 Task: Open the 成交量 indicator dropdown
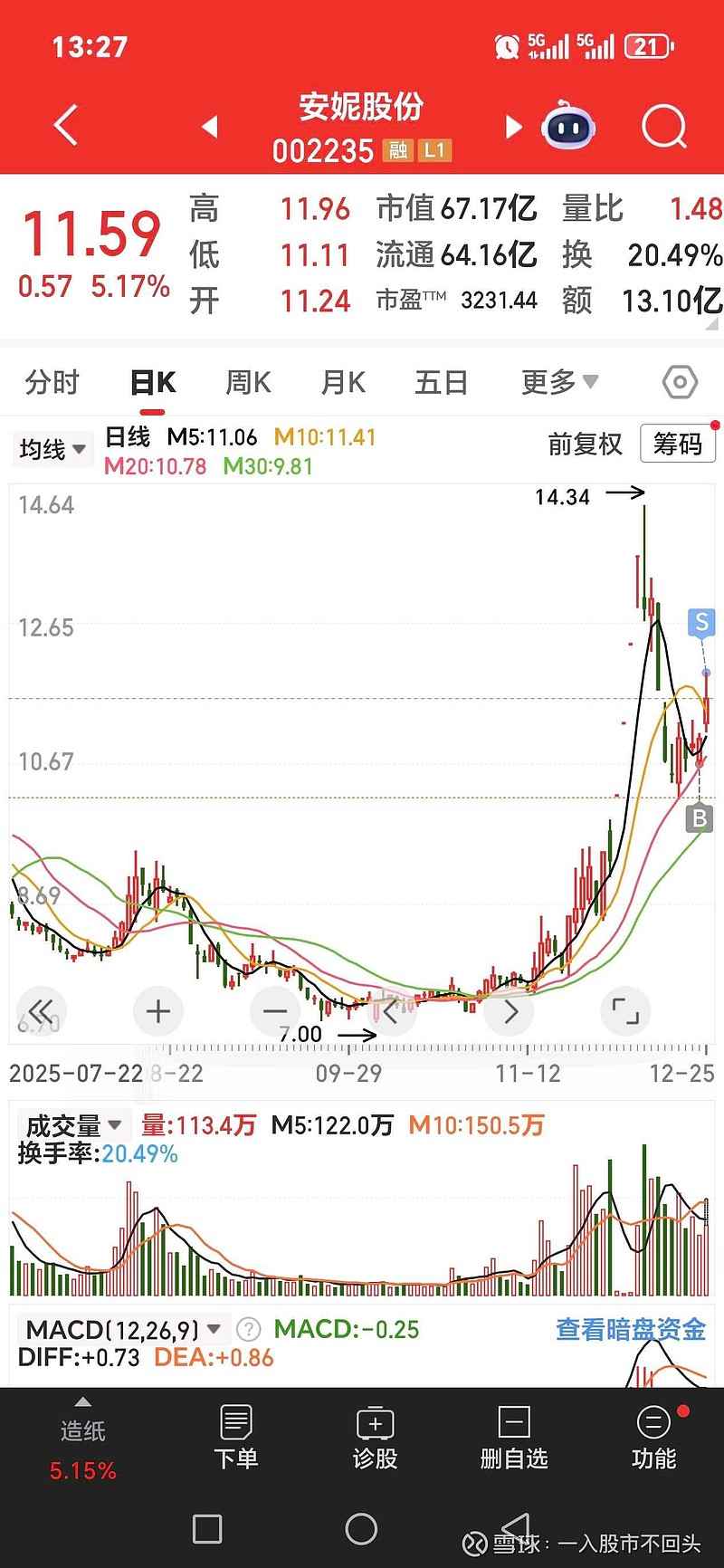click(73, 1126)
